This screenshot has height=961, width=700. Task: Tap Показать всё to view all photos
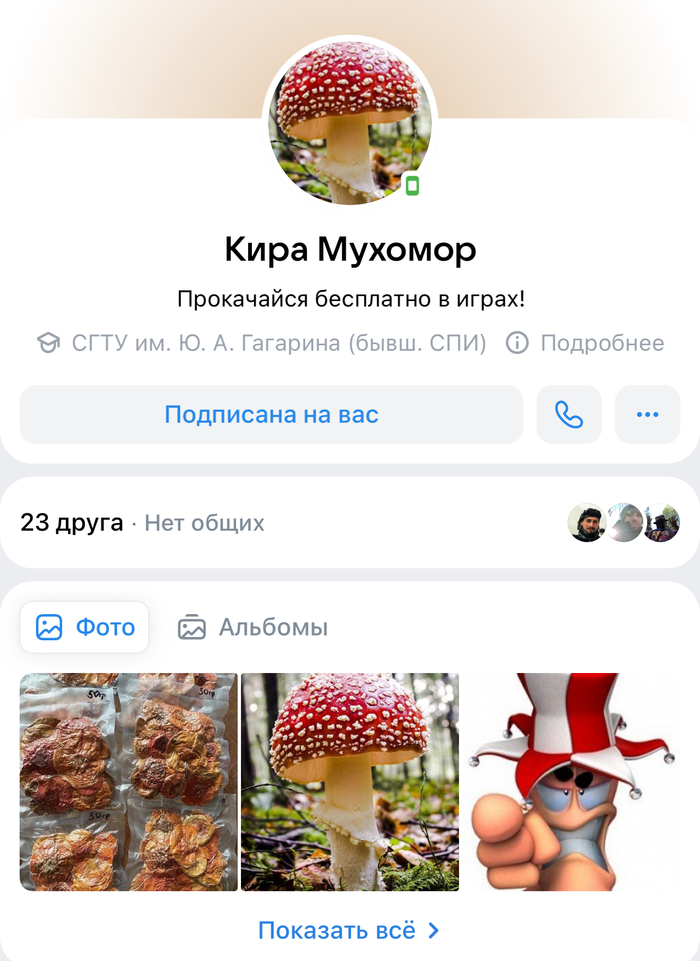click(x=349, y=930)
